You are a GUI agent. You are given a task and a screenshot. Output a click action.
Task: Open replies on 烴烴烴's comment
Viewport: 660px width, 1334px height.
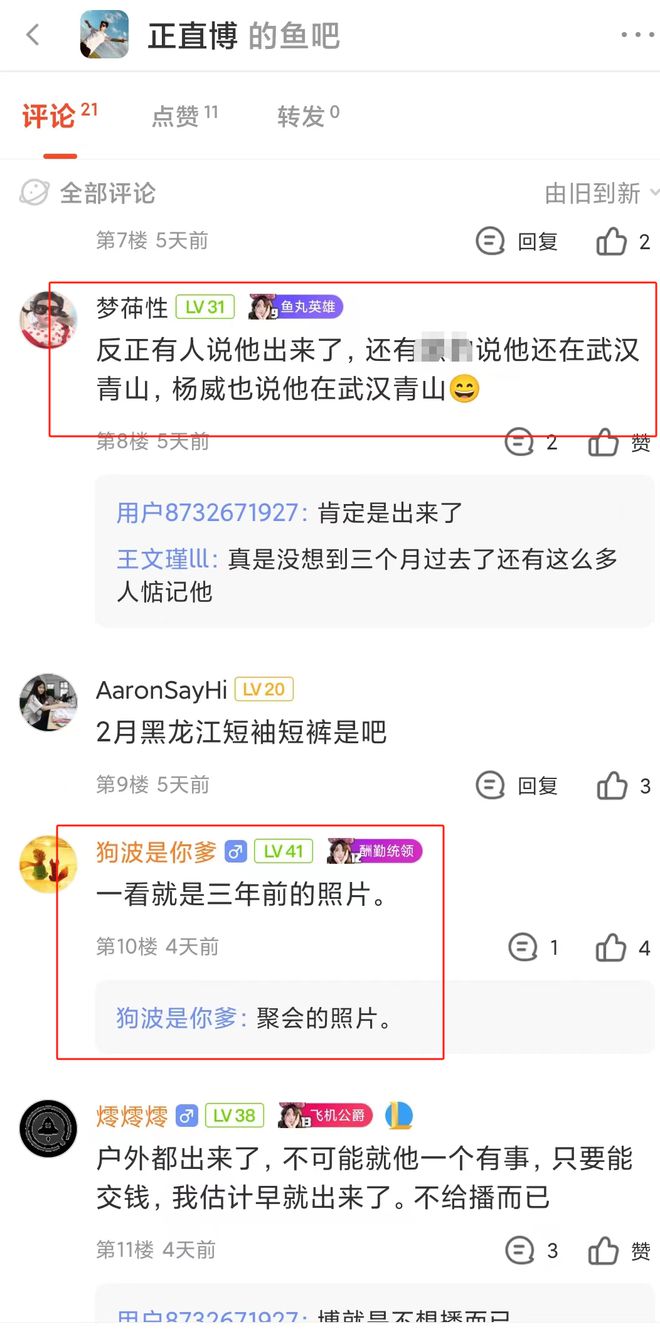(x=531, y=1250)
